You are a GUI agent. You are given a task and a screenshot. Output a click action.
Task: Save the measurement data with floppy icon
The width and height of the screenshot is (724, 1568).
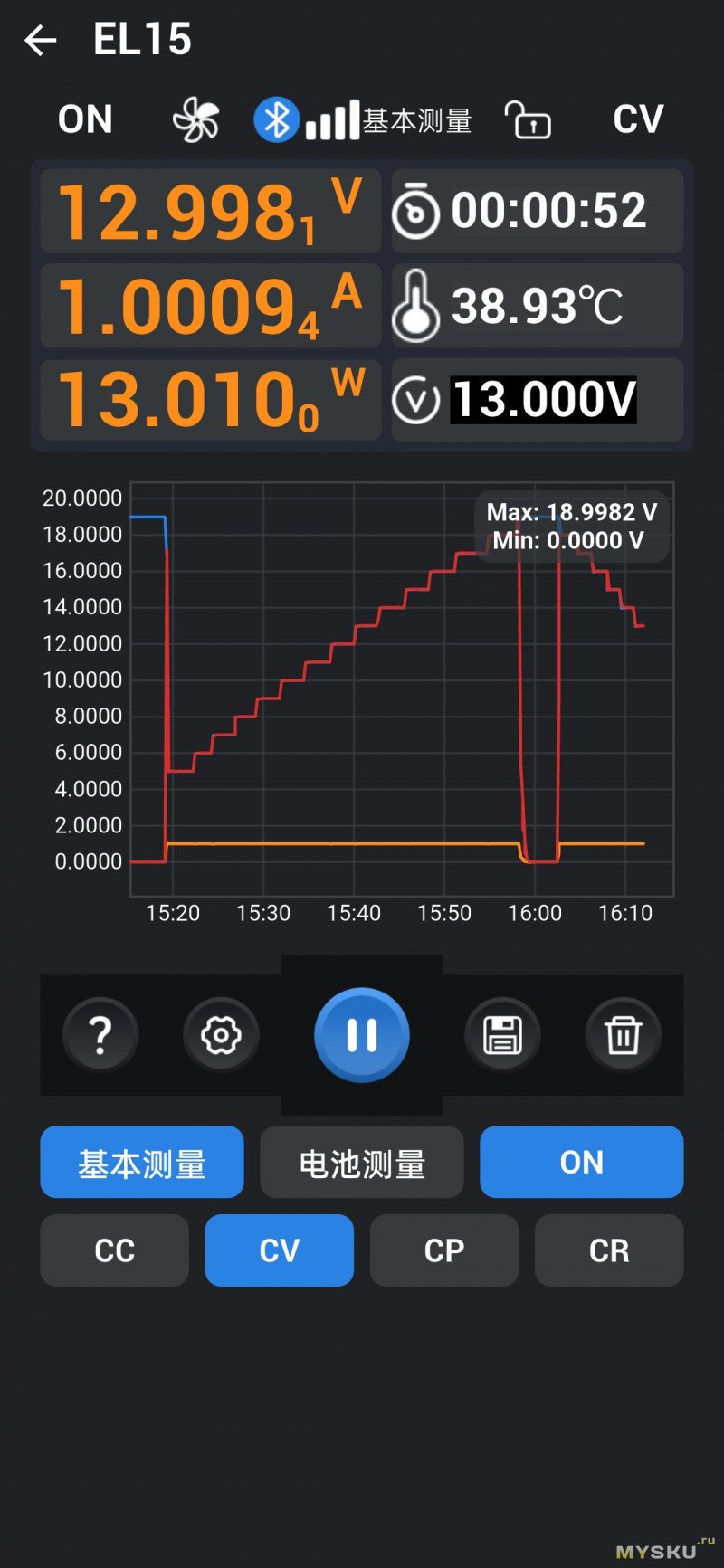coord(502,1034)
